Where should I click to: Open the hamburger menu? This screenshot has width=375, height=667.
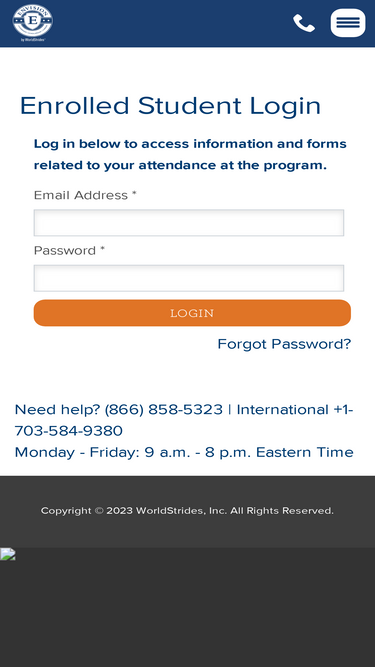coord(348,23)
